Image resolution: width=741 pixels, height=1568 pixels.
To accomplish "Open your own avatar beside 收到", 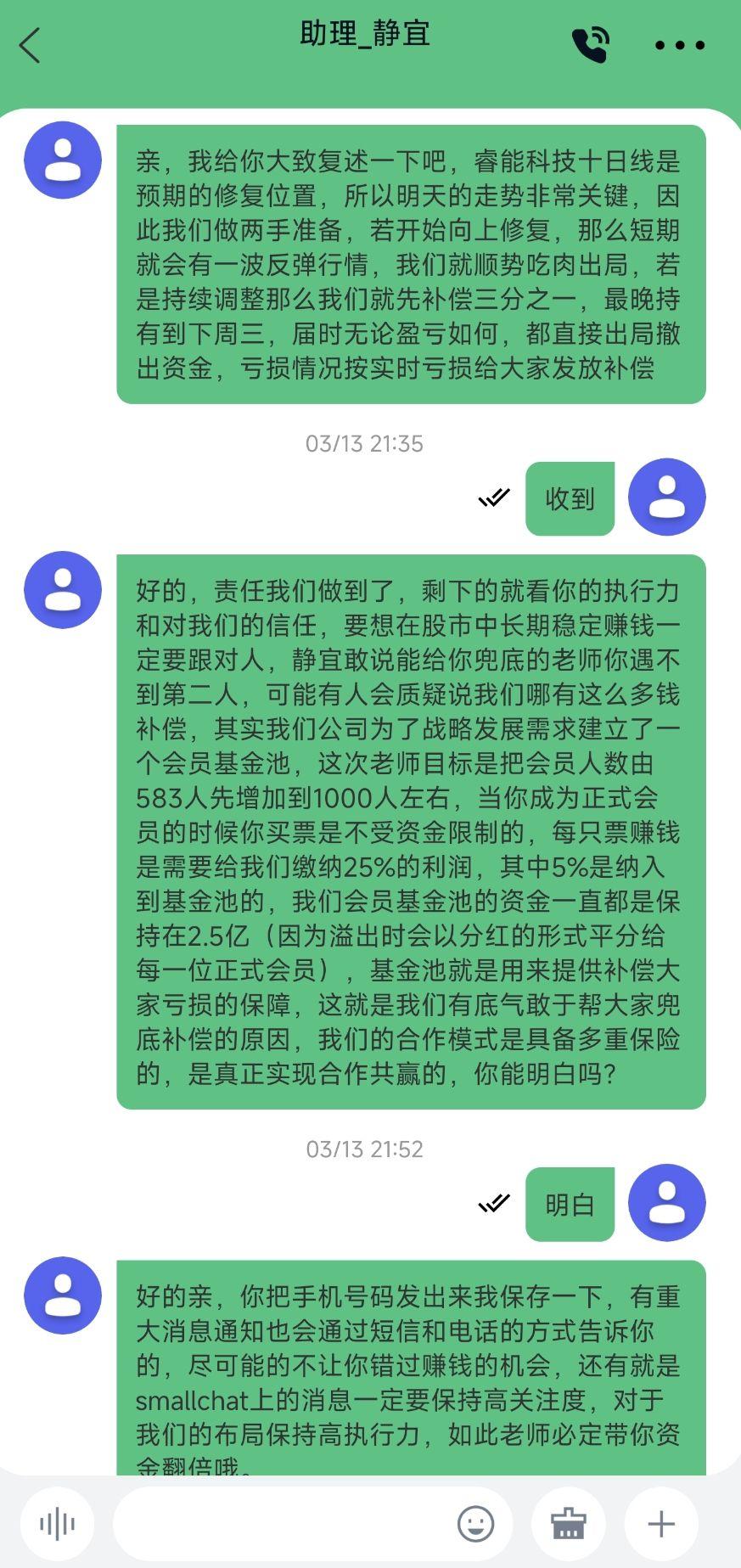I will [x=667, y=498].
